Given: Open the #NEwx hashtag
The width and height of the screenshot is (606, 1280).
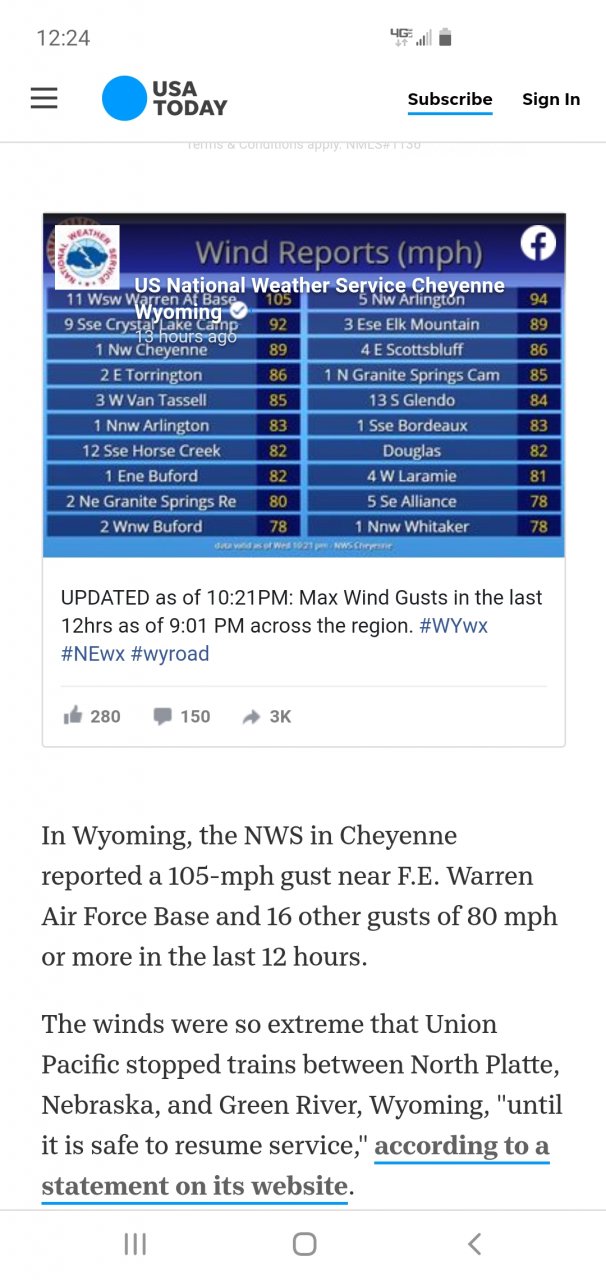Looking at the screenshot, I should 91,654.
